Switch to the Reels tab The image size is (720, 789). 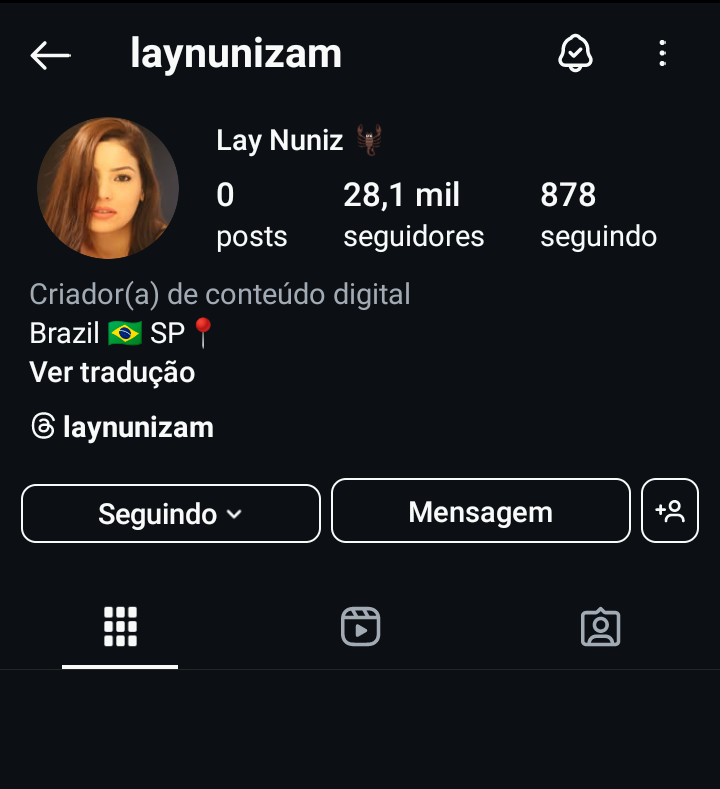(x=360, y=627)
